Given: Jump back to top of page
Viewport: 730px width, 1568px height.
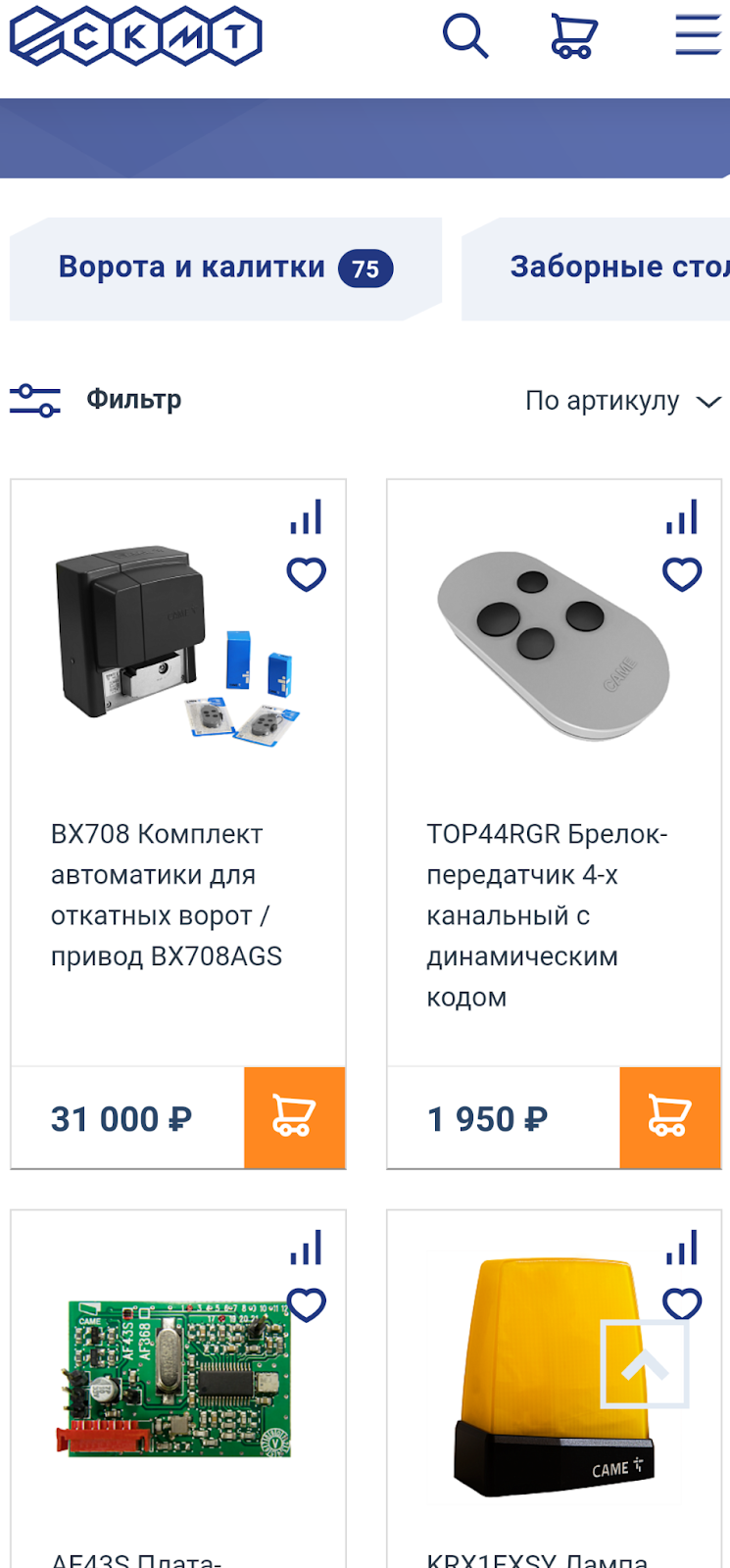Looking at the screenshot, I should pos(644,1364).
